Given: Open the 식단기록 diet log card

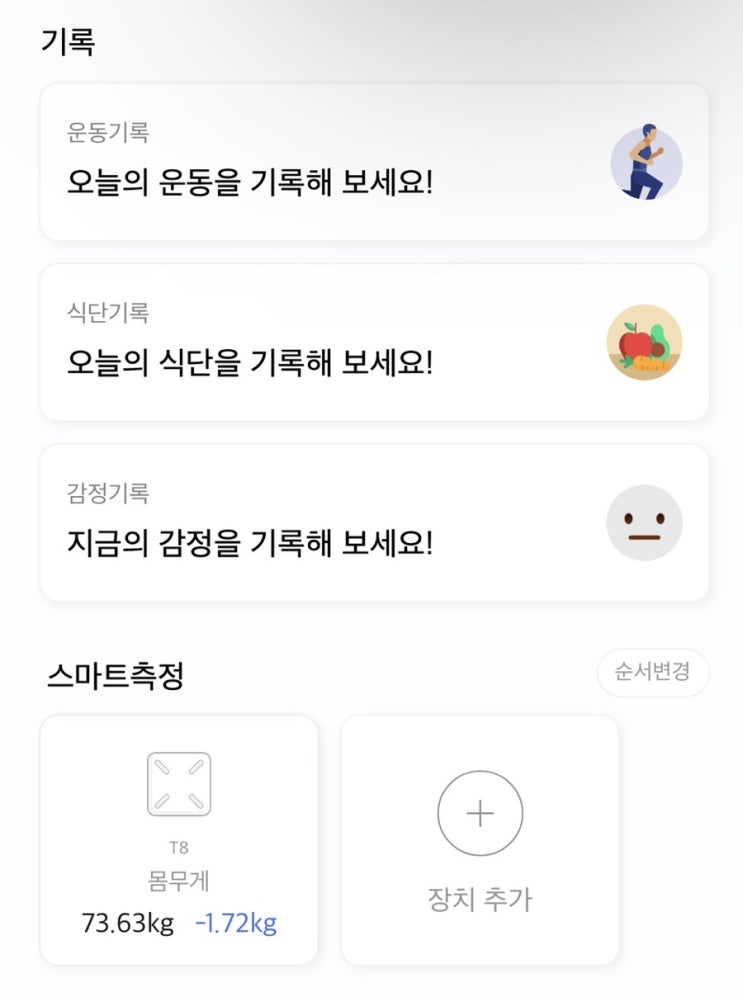Looking at the screenshot, I should coord(374,343).
